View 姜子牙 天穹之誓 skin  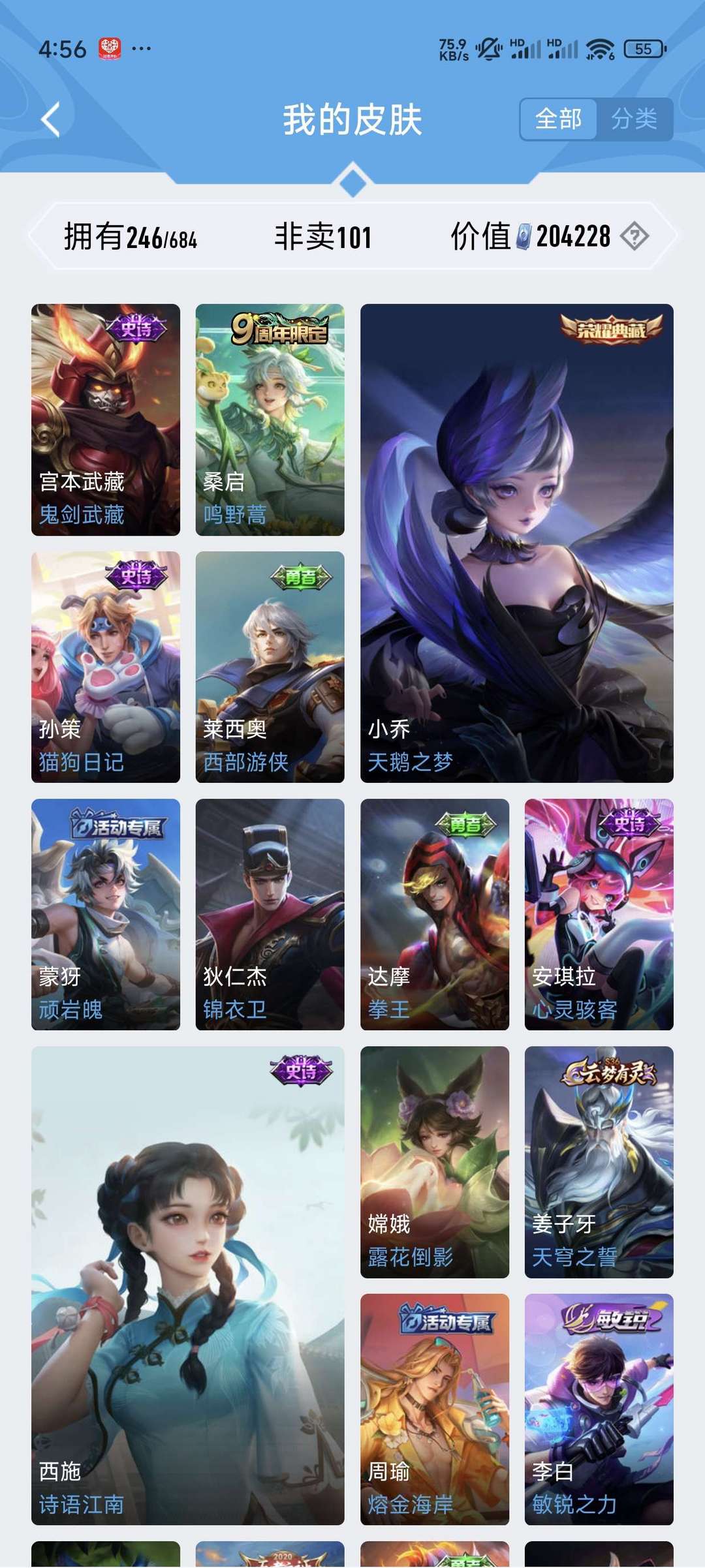[x=599, y=1162]
